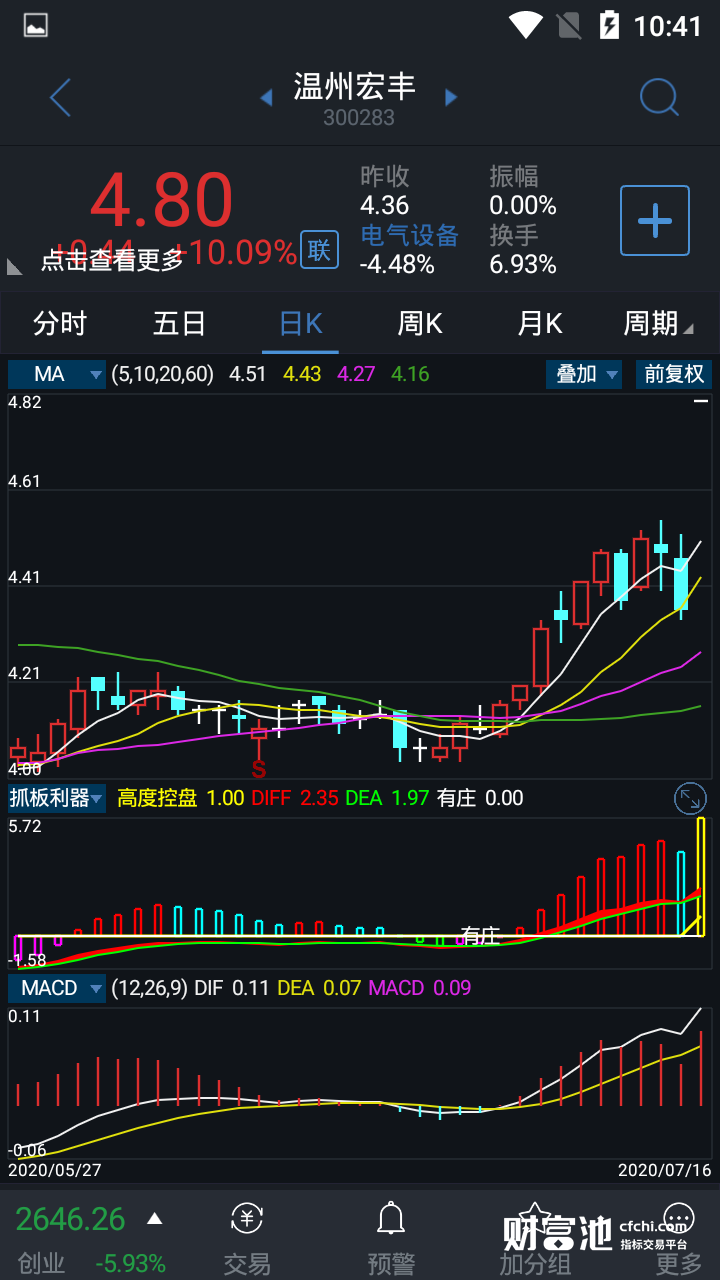
Task: Select the 月K monthly chart tab
Action: coord(540,324)
